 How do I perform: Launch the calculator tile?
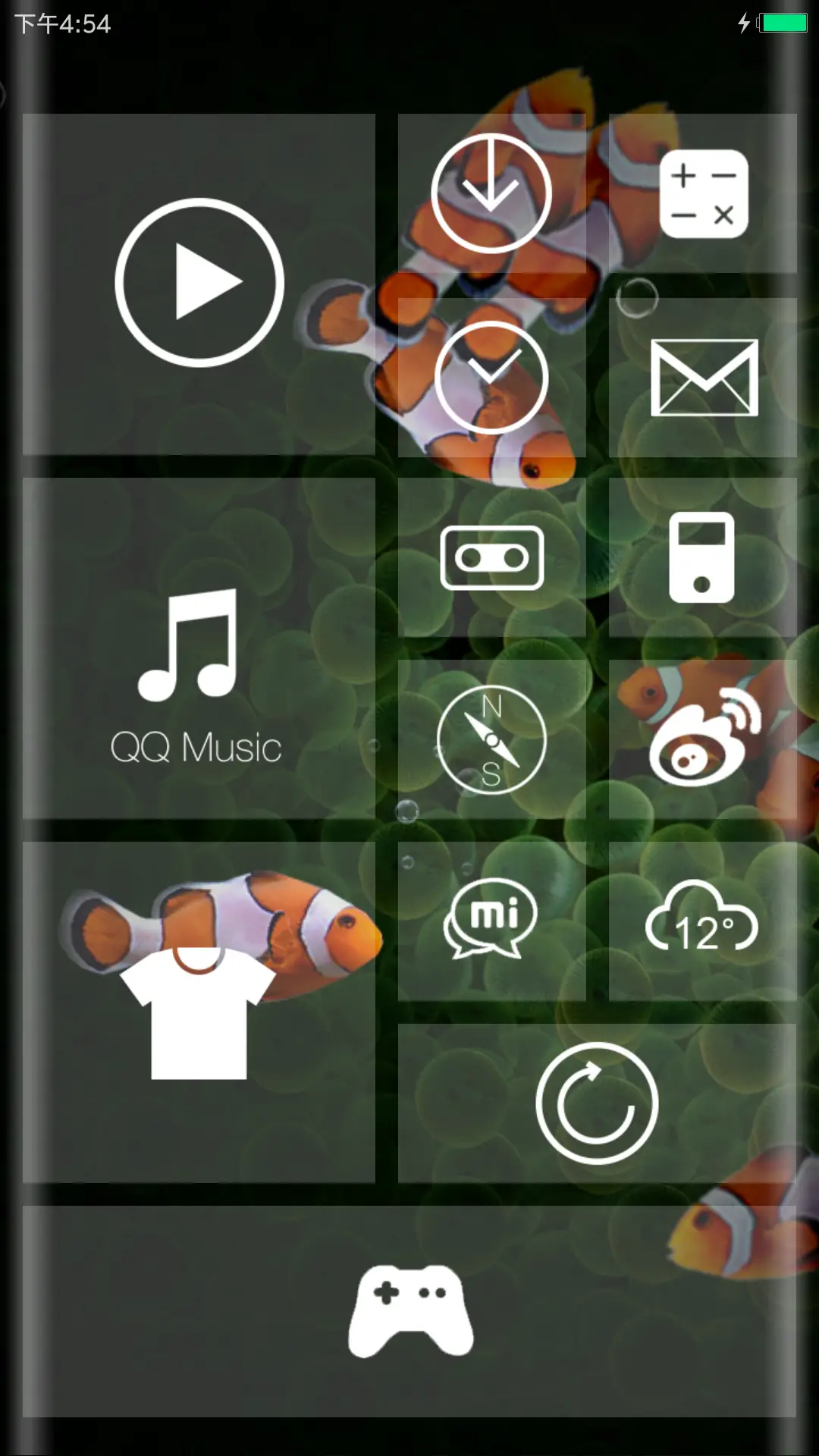(x=703, y=193)
